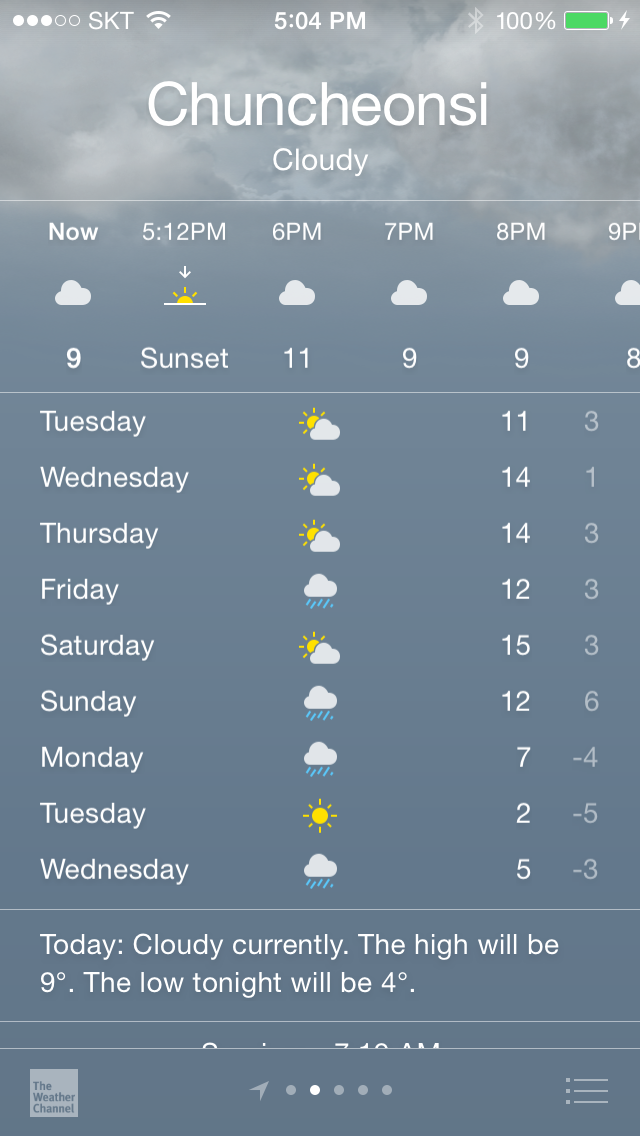Open the city list menu
The image size is (640, 1136).
point(586,1090)
